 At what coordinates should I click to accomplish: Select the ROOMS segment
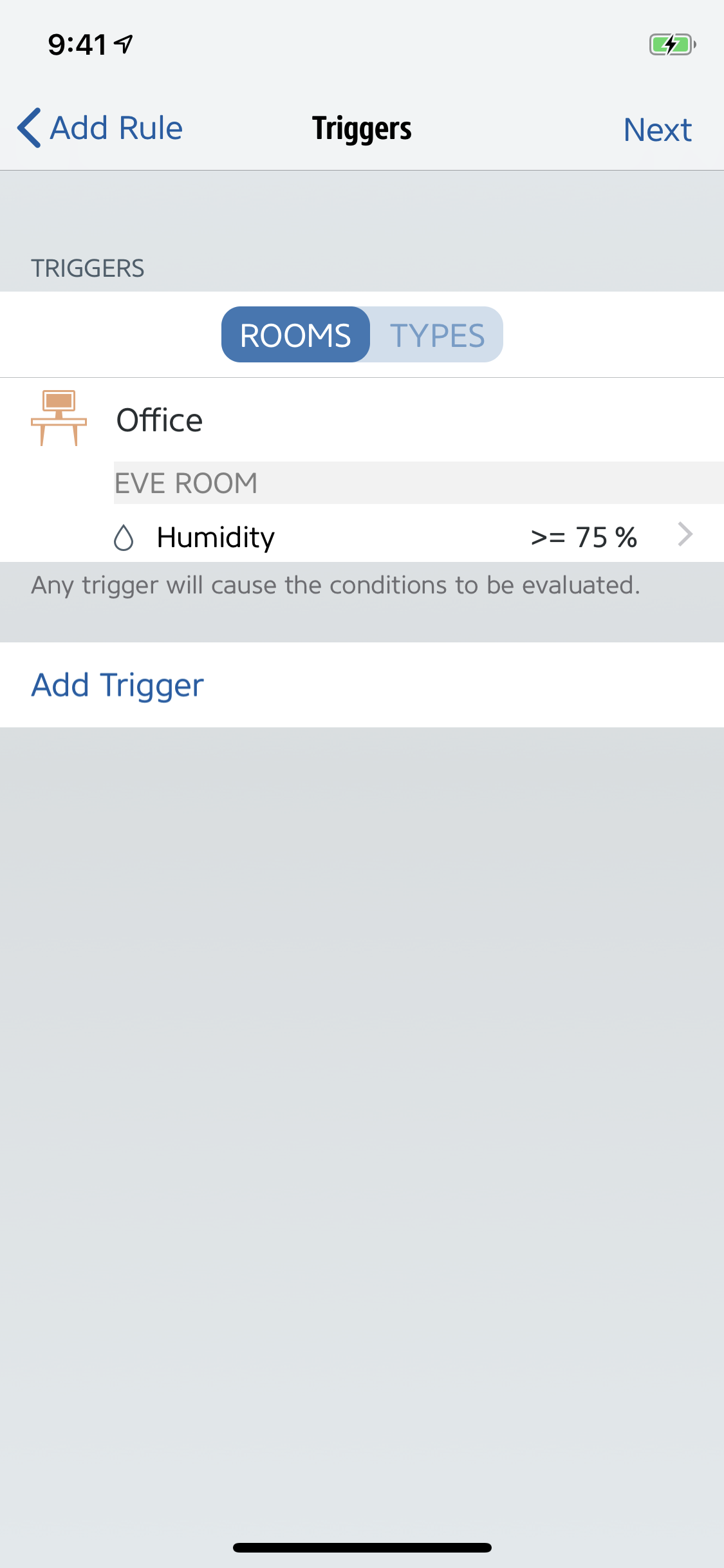click(x=295, y=335)
